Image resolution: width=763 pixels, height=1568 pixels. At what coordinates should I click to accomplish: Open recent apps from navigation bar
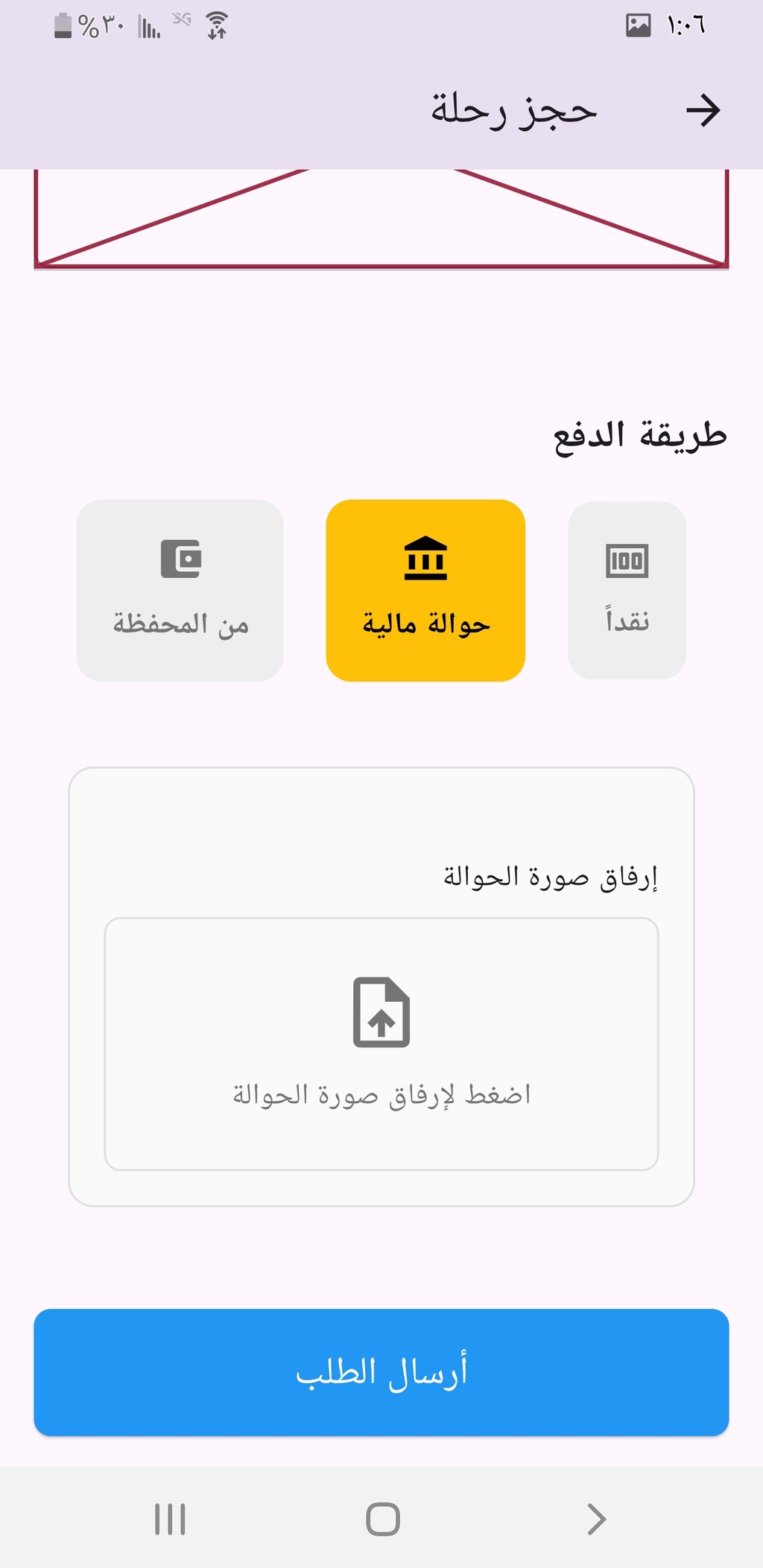pyautogui.click(x=170, y=1519)
